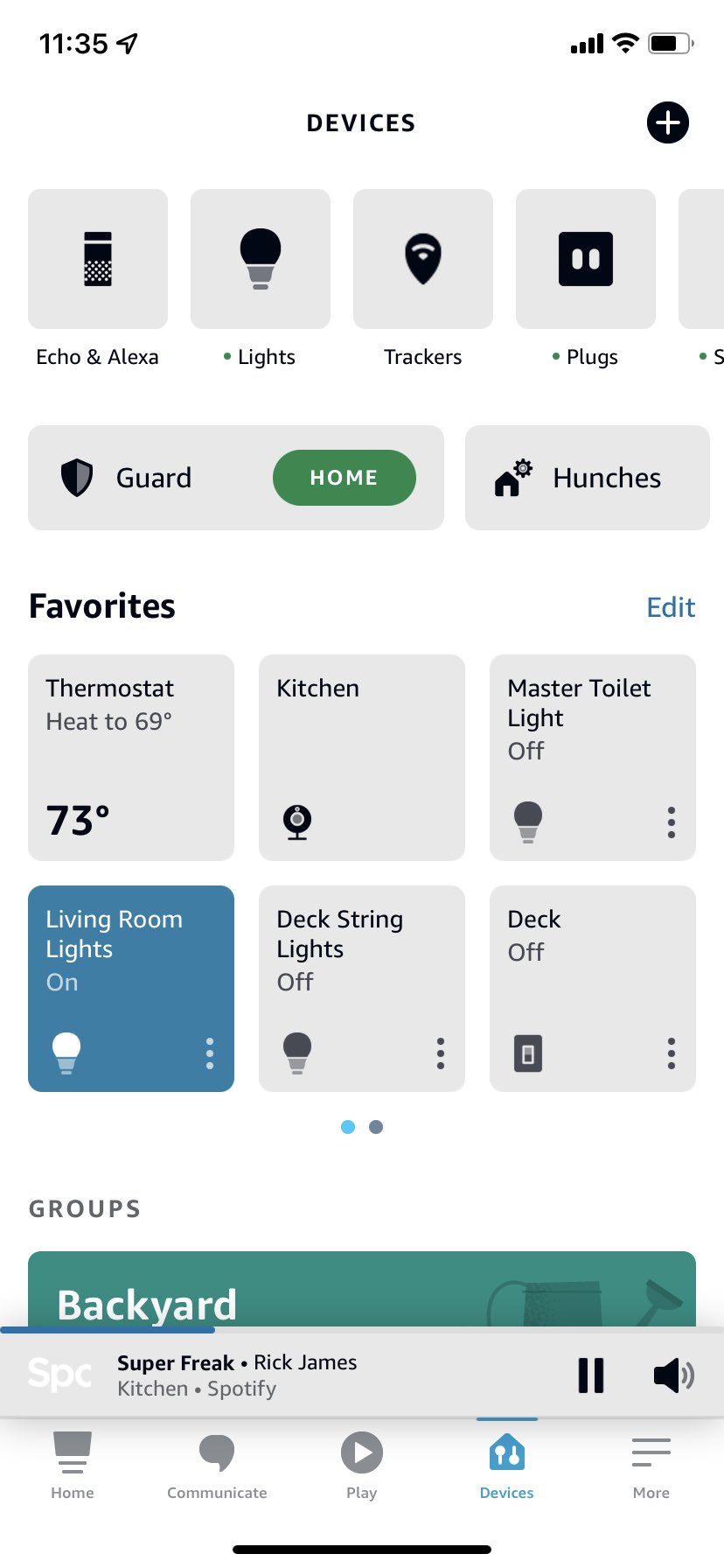
Task: Open Hunches settings
Action: tap(587, 478)
